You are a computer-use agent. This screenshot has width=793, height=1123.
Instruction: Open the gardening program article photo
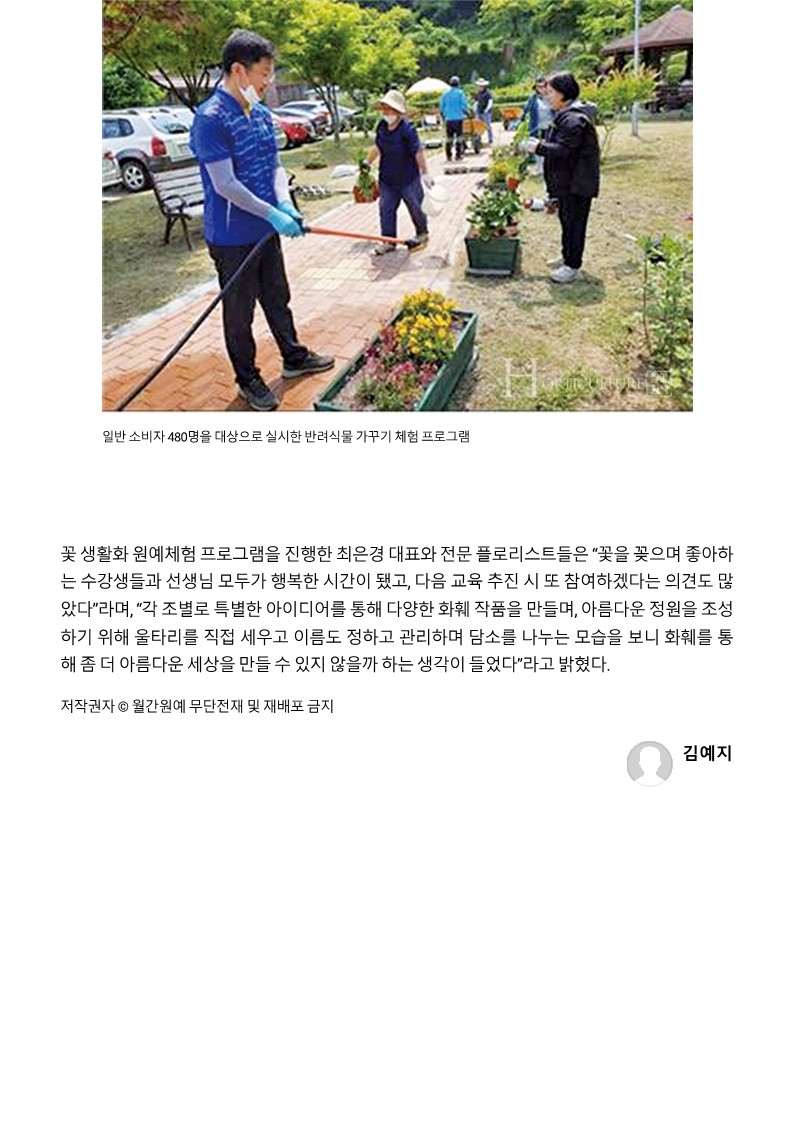pyautogui.click(x=397, y=205)
